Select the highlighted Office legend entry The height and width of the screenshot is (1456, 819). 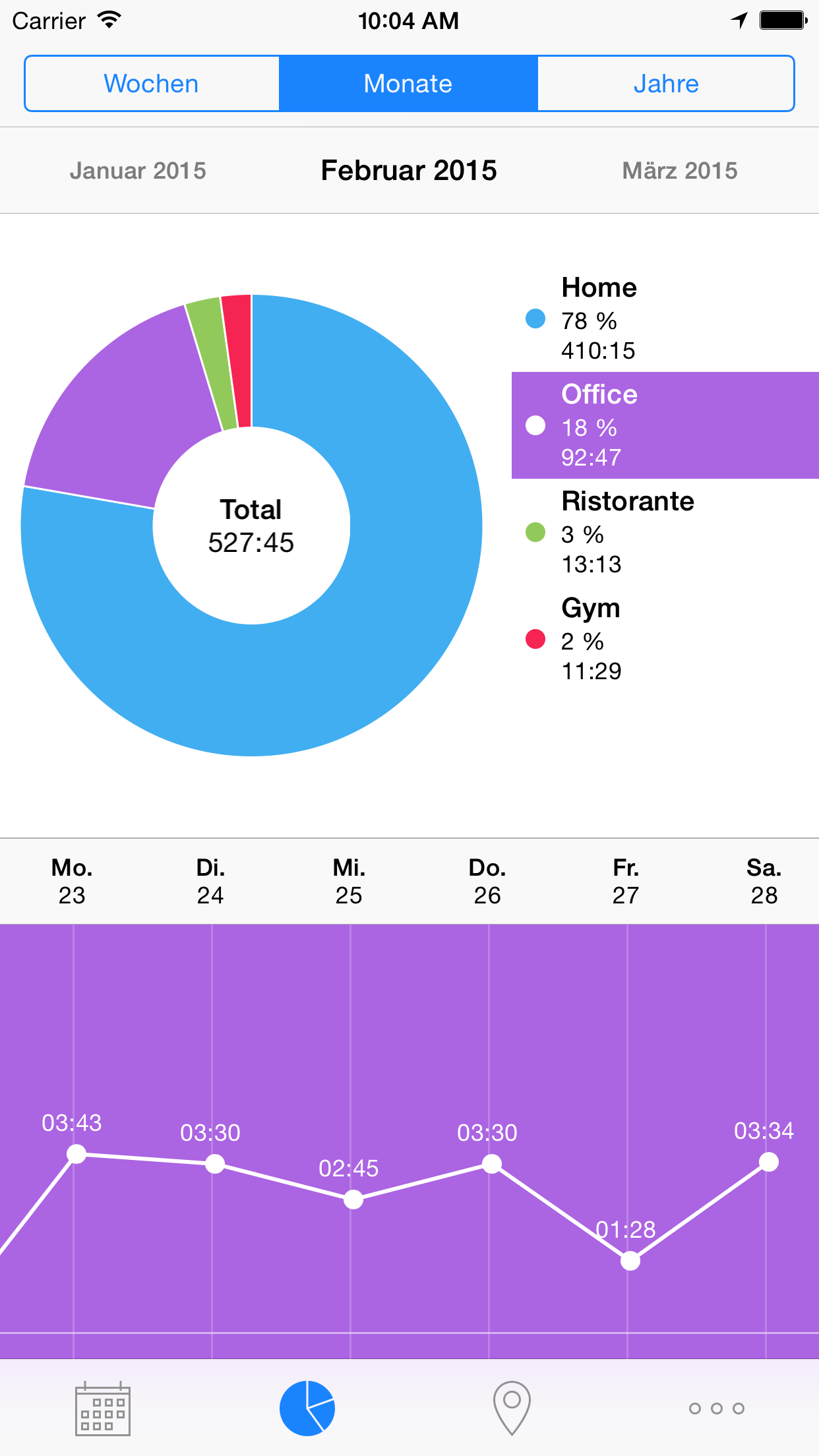(664, 425)
